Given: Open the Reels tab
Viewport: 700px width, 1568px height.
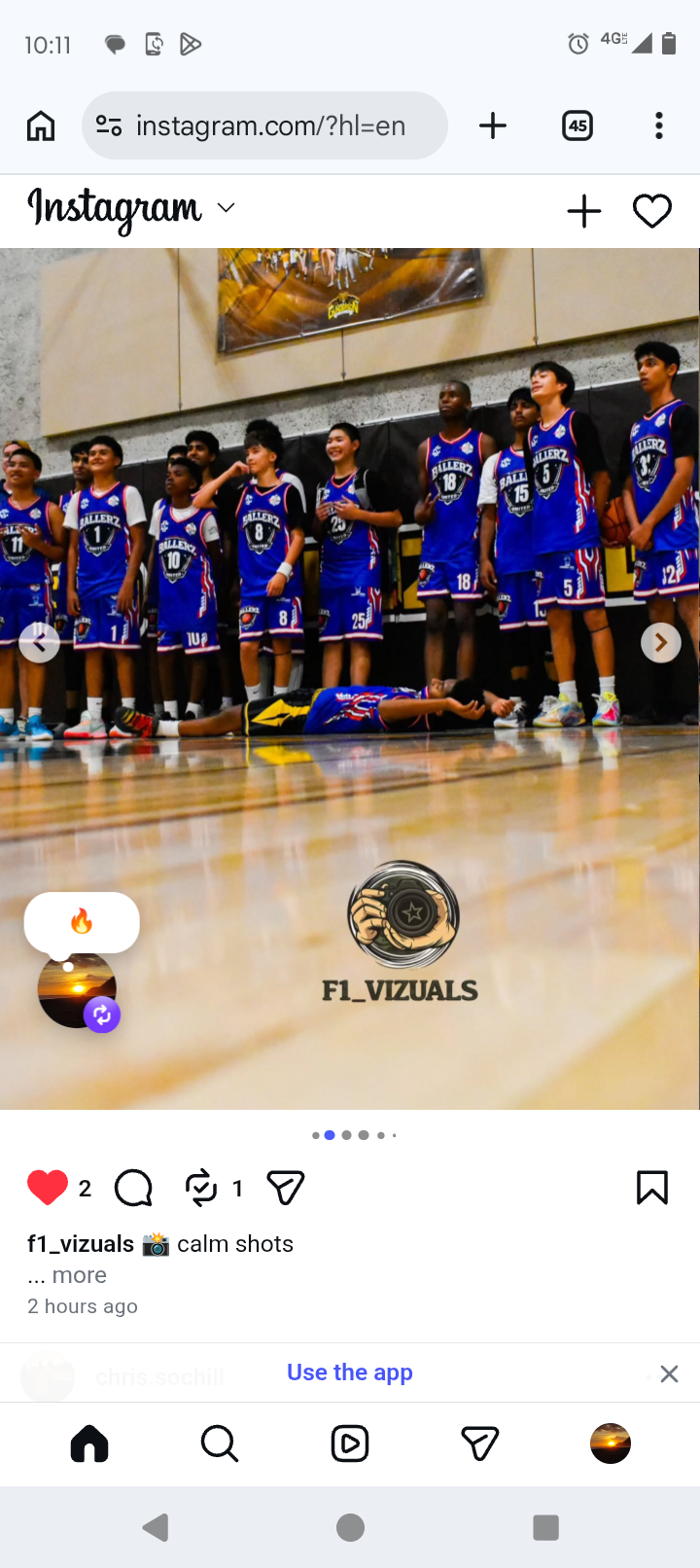Looking at the screenshot, I should click(350, 1443).
